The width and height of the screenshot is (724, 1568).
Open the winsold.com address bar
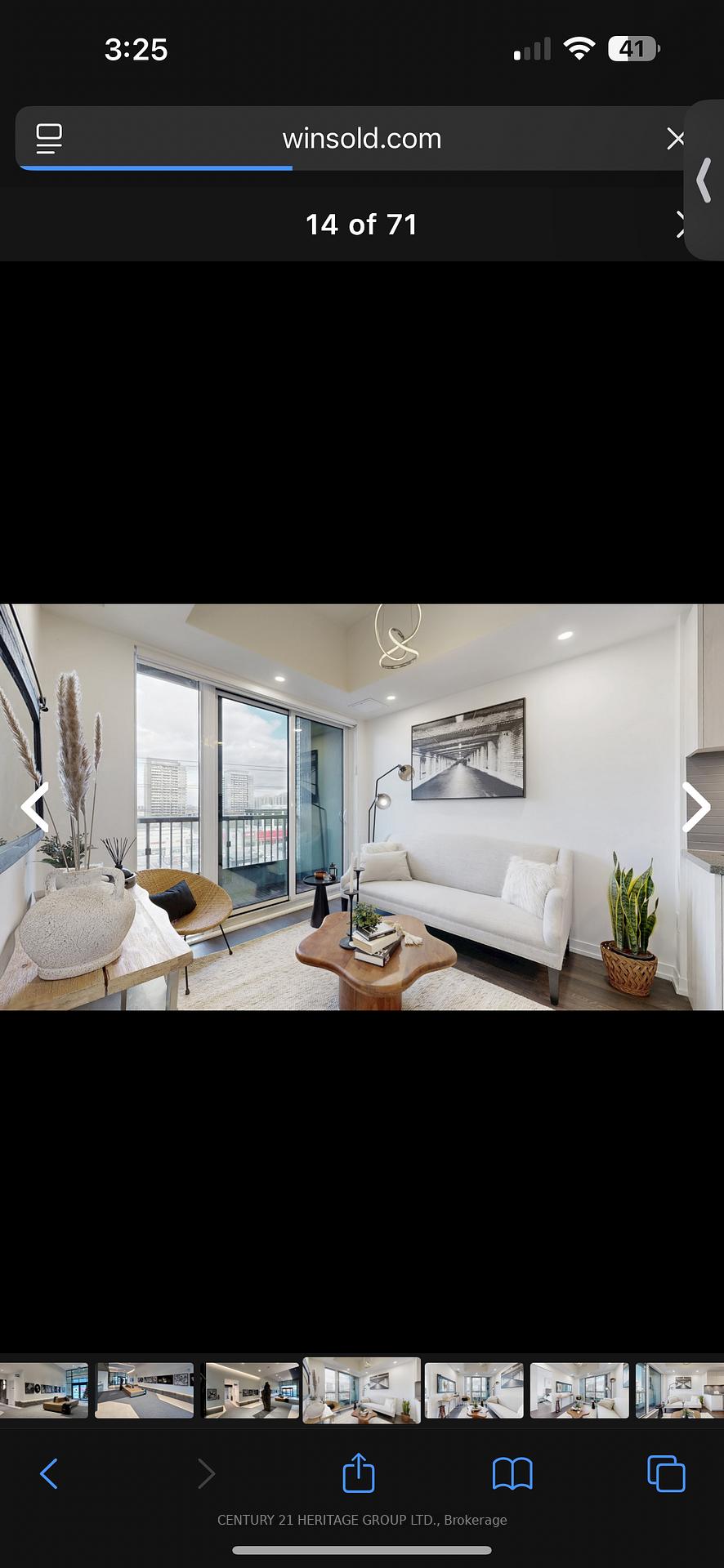[x=361, y=139]
